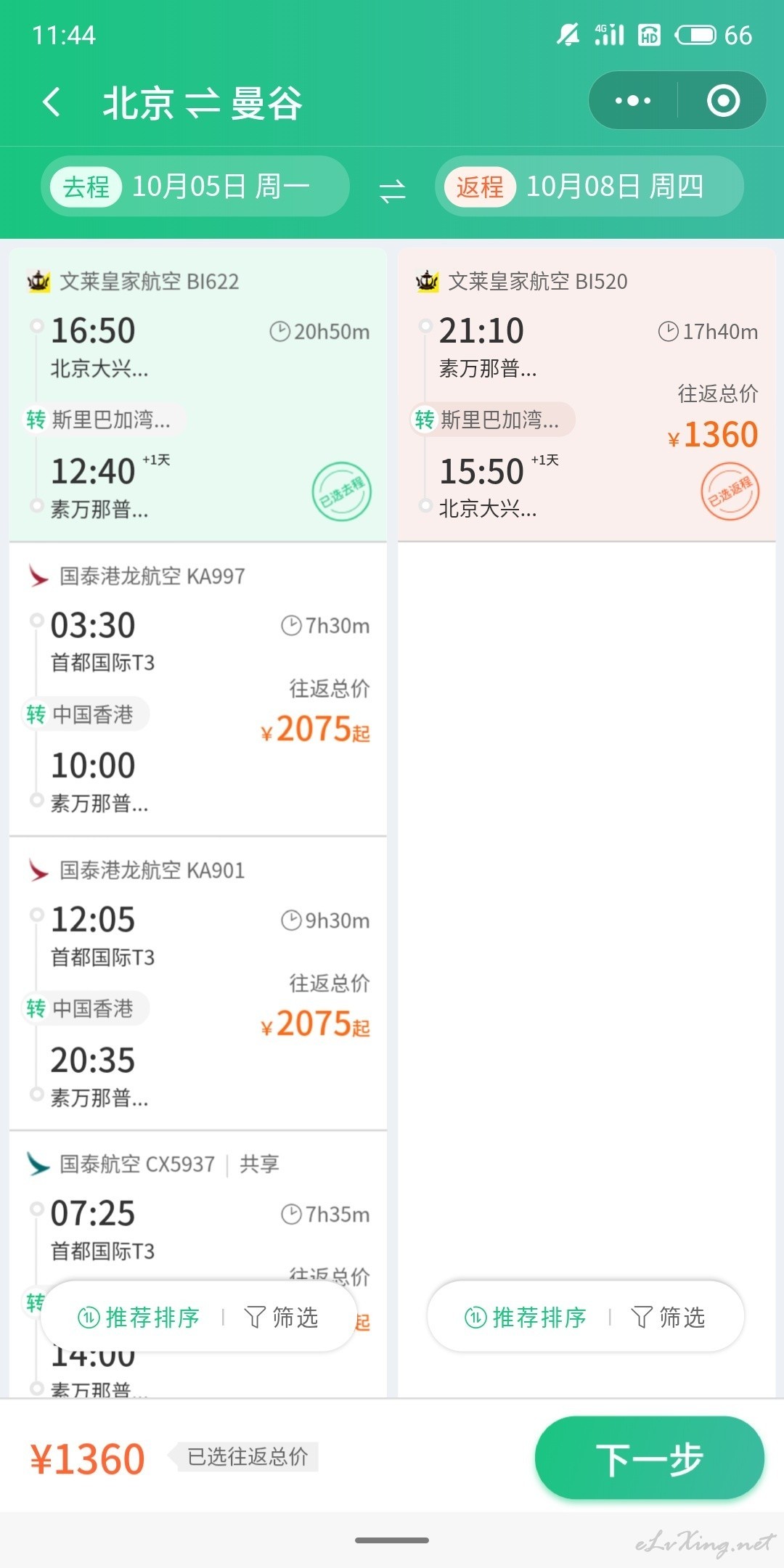The height and width of the screenshot is (1568, 784).
Task: Go back using the top-left arrow
Action: click(51, 102)
